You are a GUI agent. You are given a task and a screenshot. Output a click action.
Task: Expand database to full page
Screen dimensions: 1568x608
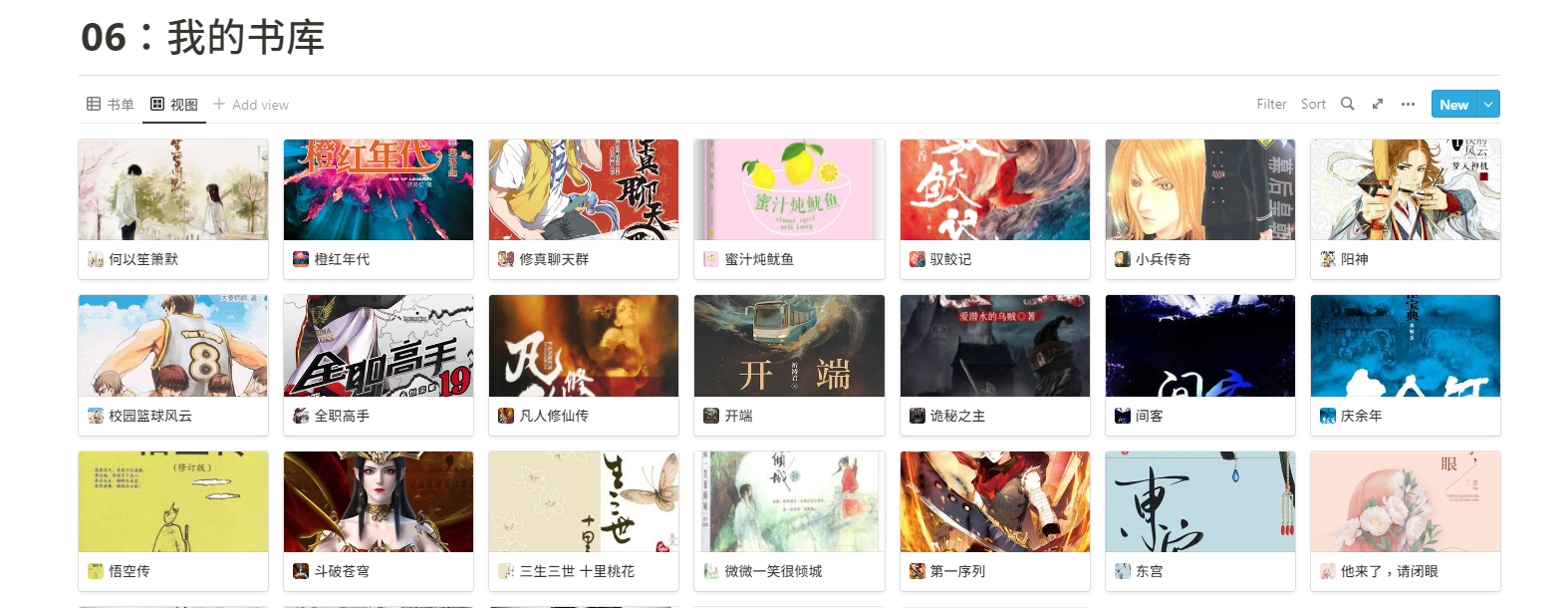pos(1378,104)
